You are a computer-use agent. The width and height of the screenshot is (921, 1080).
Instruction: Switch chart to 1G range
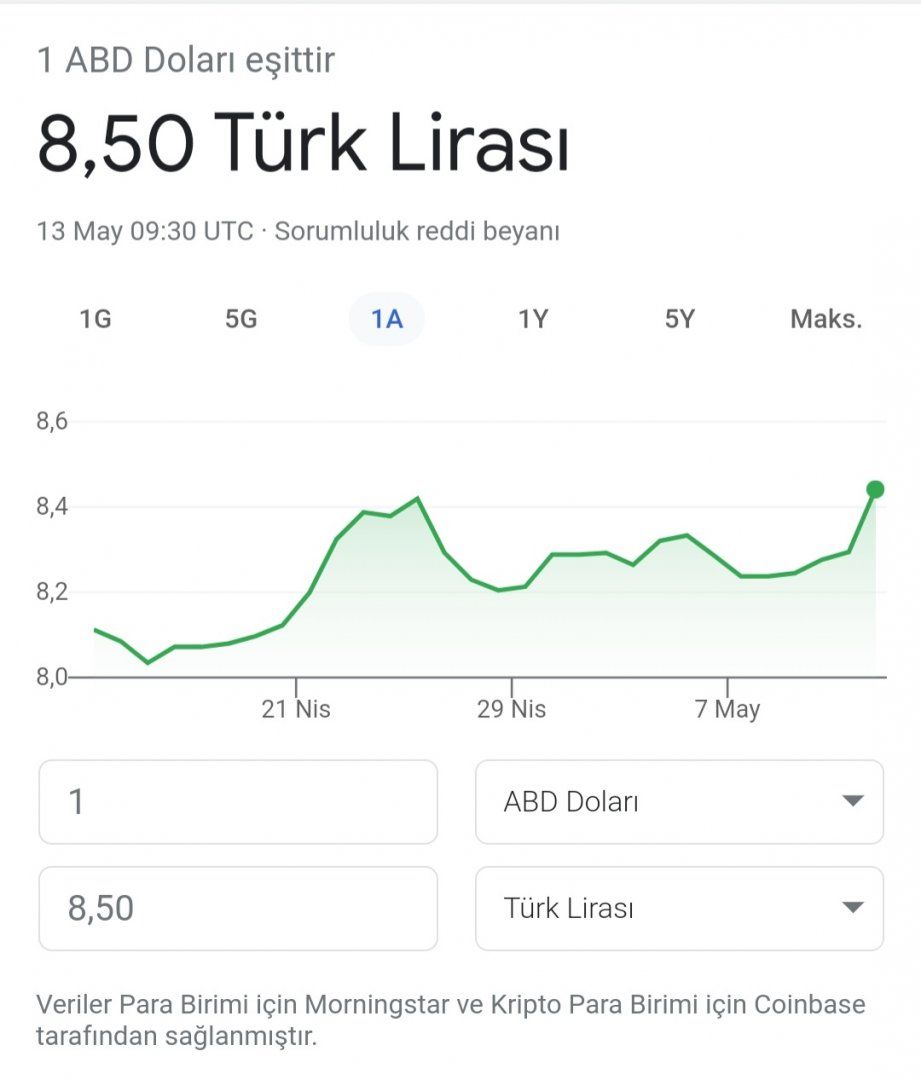point(95,319)
